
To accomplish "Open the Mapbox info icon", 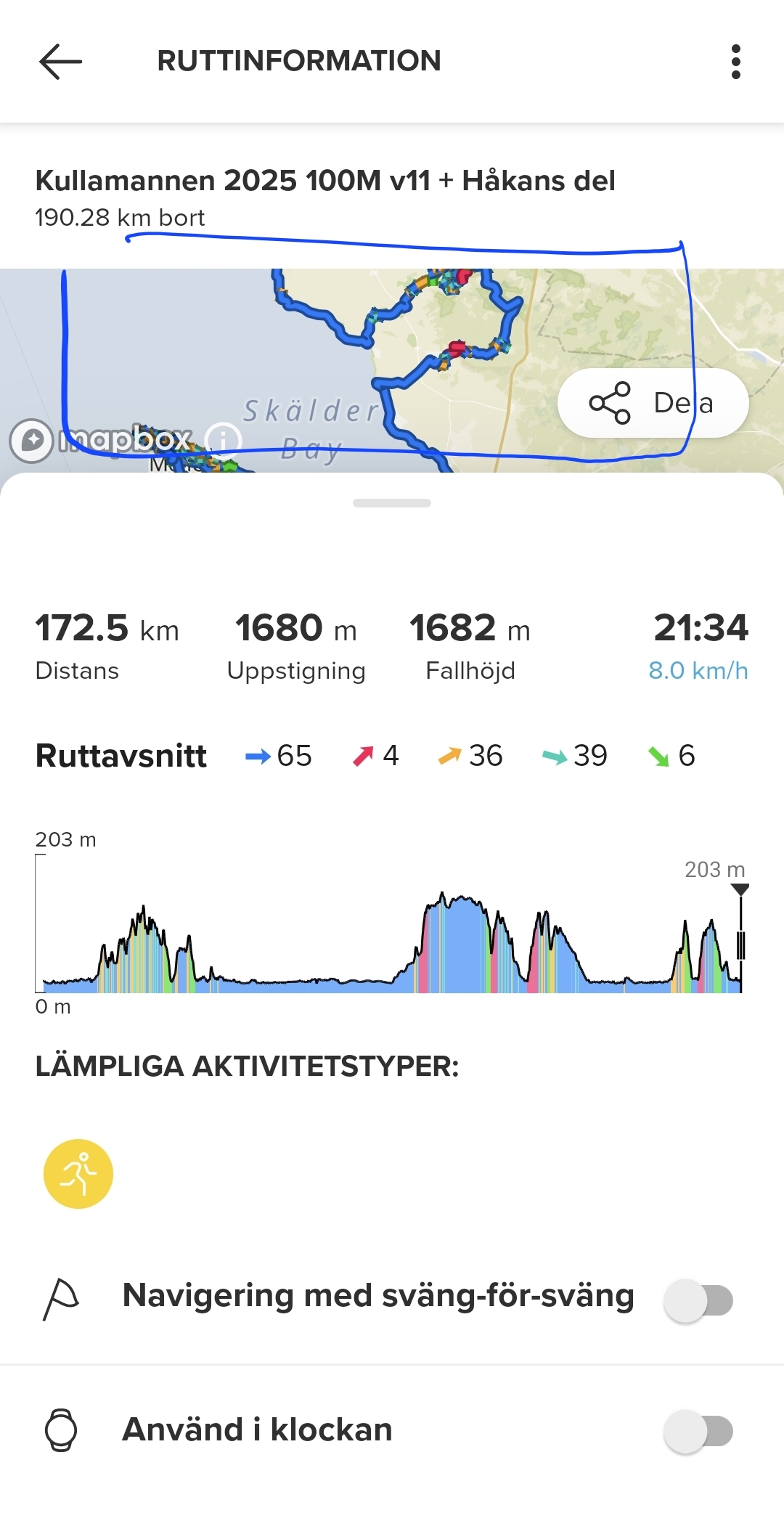I will [x=223, y=439].
